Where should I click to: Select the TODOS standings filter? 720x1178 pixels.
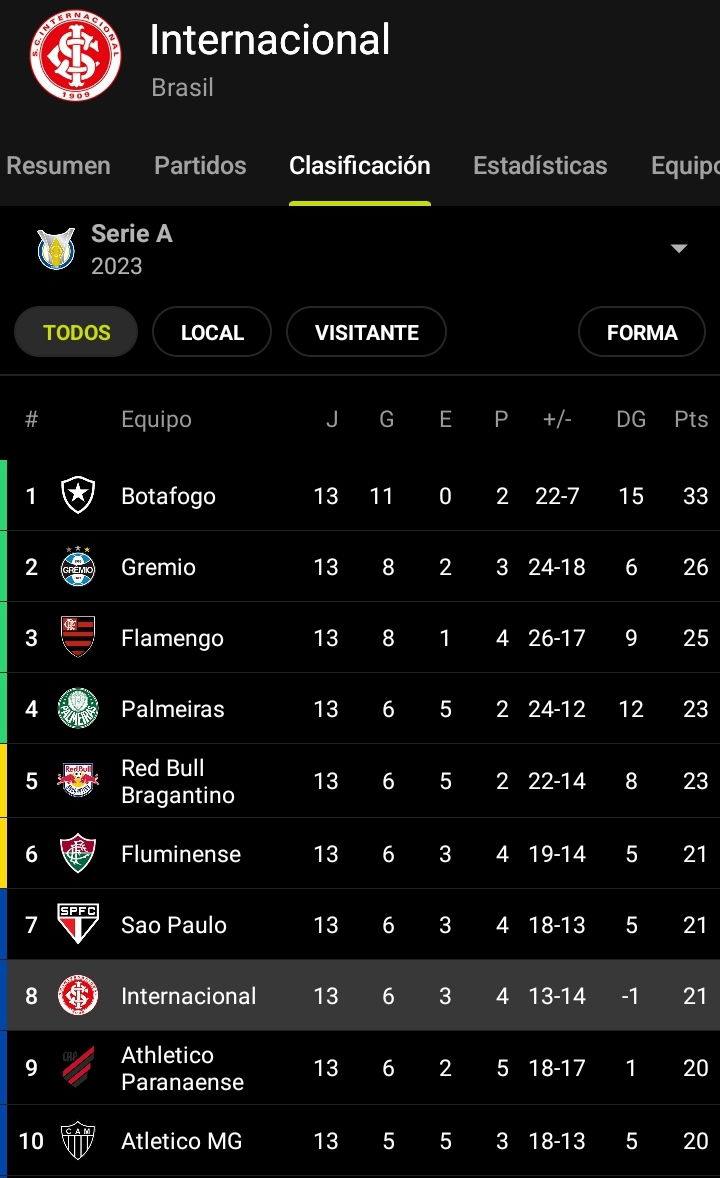[x=76, y=333]
